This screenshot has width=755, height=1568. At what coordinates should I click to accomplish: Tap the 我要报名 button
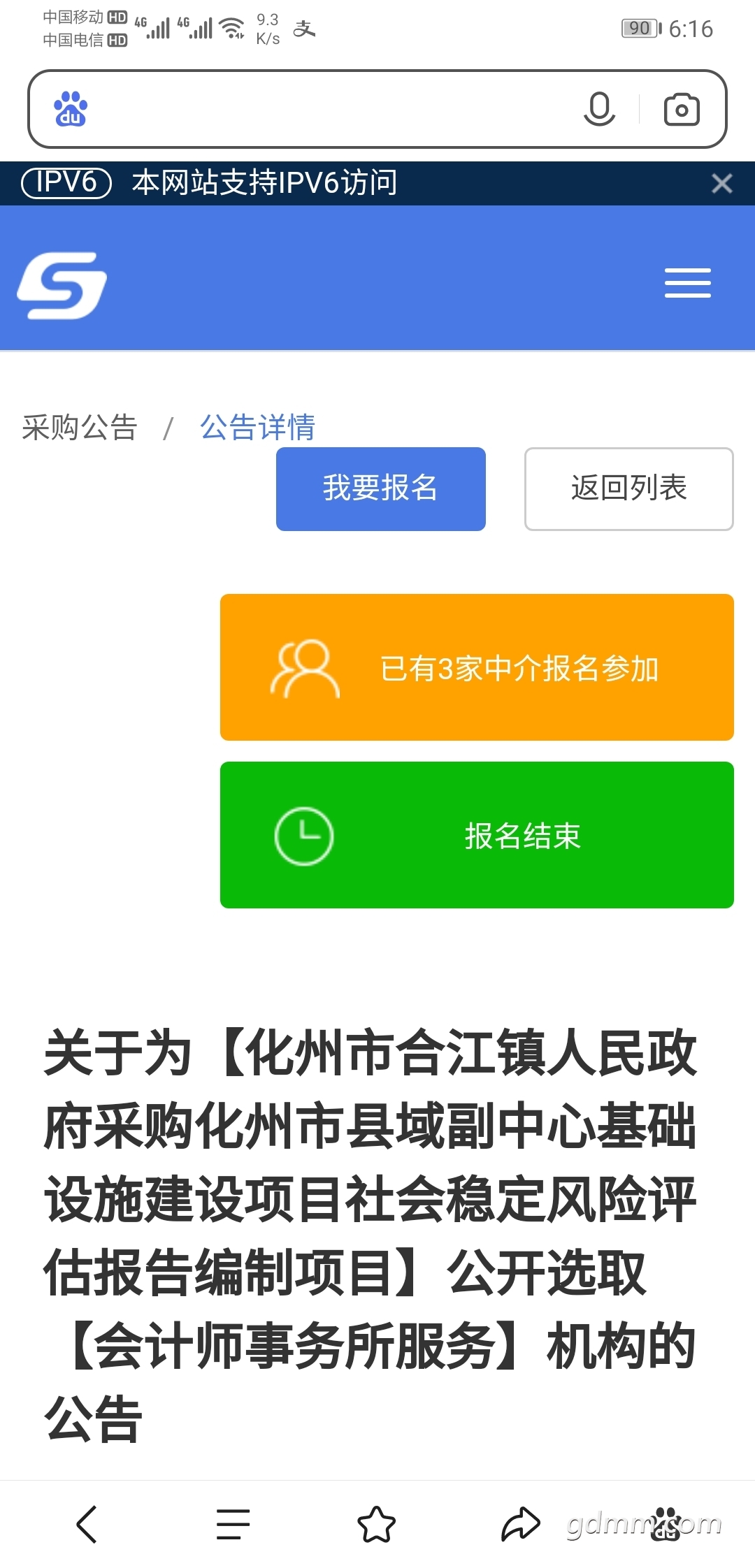coord(380,488)
